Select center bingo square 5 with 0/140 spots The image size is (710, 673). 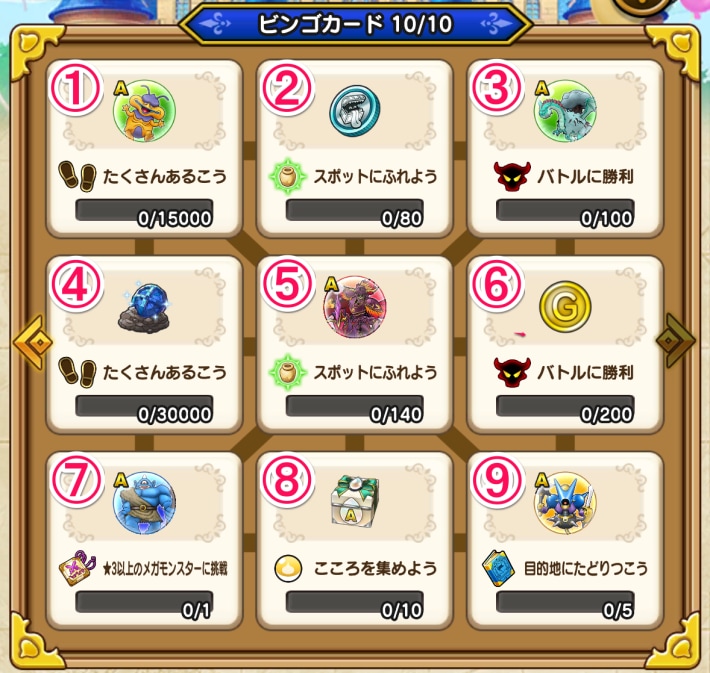click(x=355, y=343)
